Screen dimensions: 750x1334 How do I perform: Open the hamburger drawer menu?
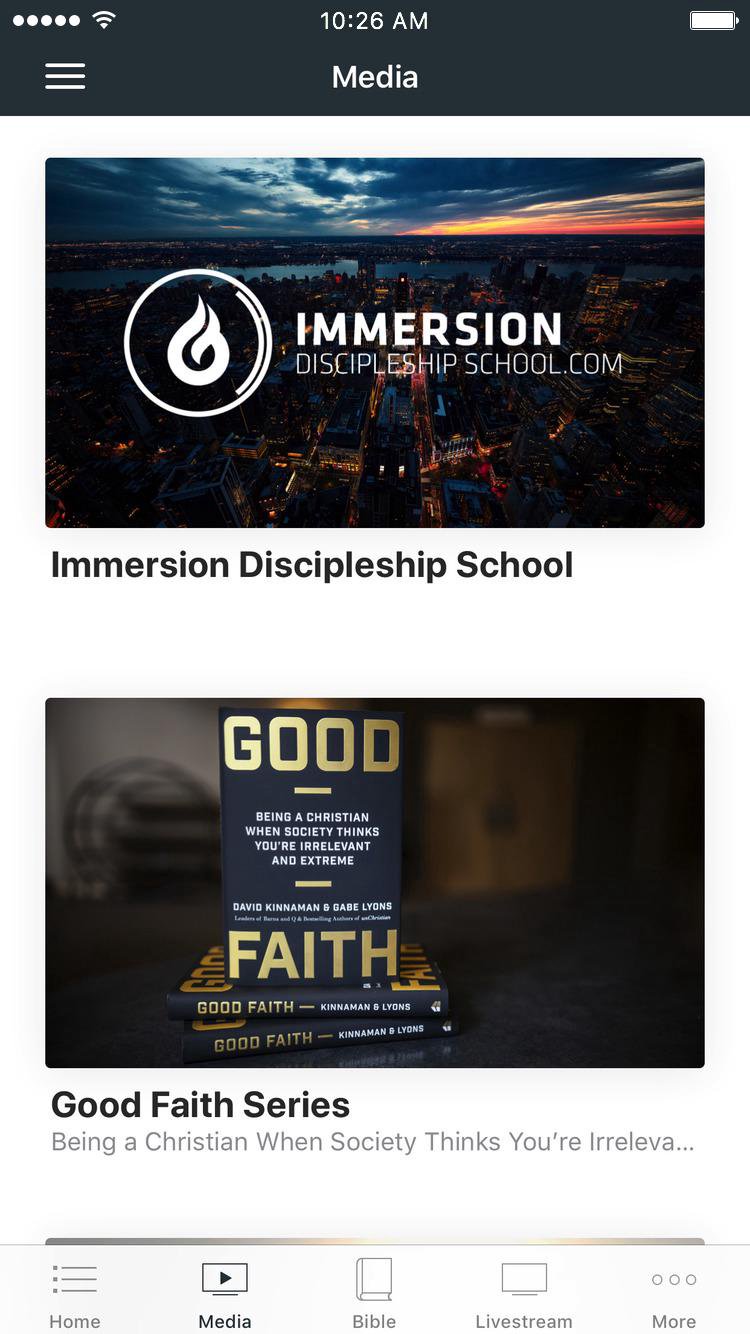(x=65, y=77)
